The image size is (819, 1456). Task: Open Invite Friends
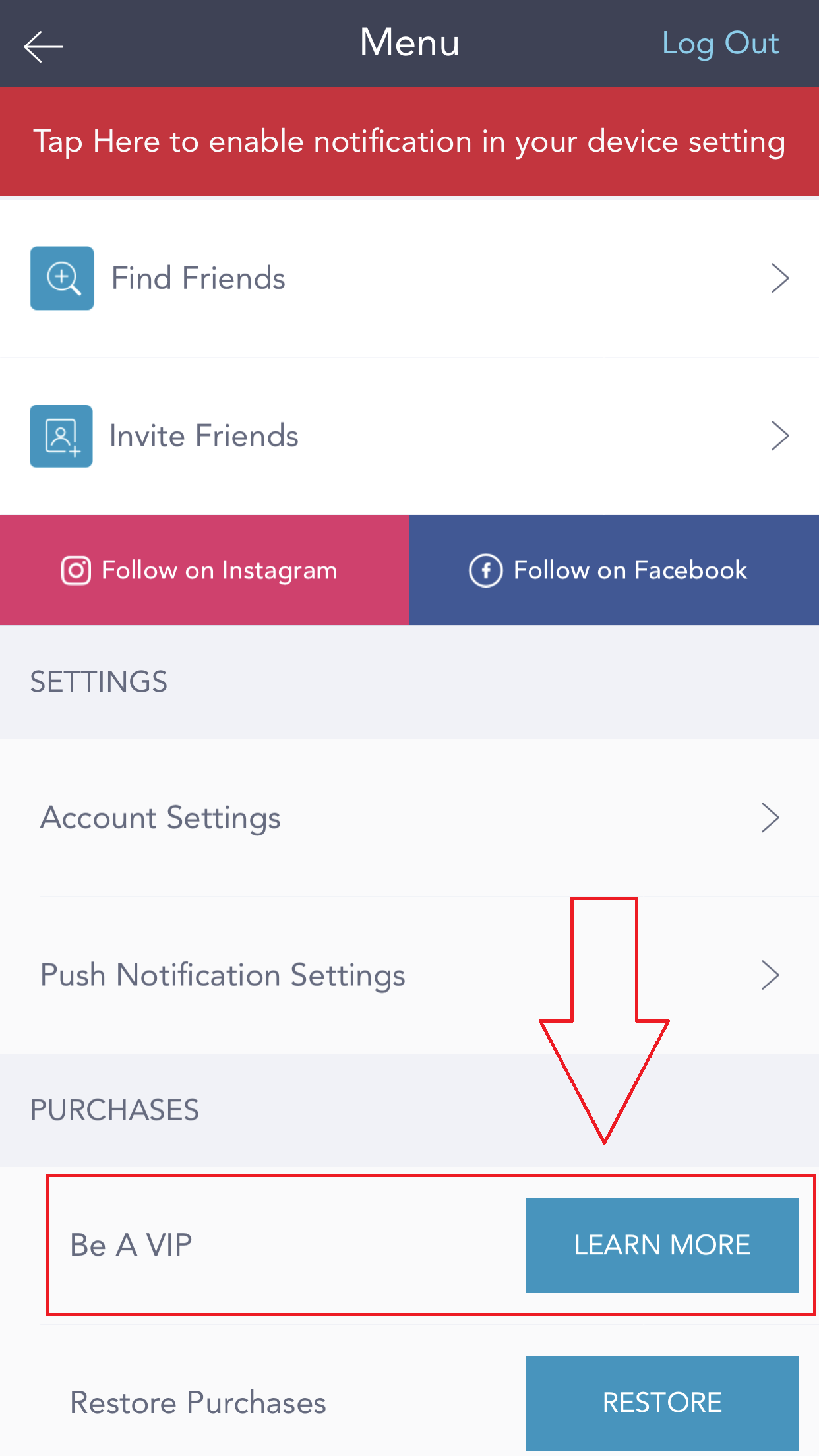coord(409,436)
